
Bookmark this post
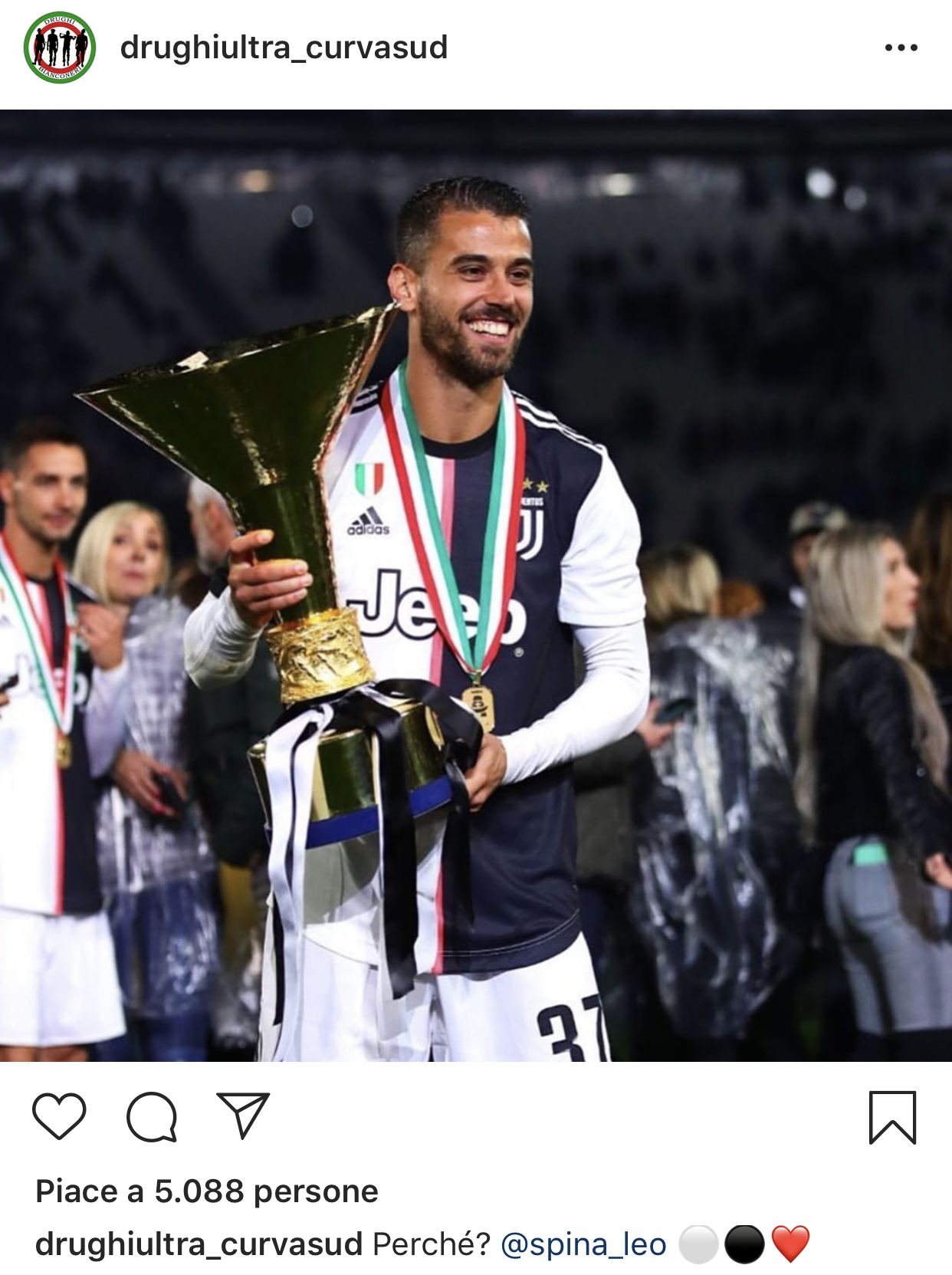click(x=892, y=1117)
